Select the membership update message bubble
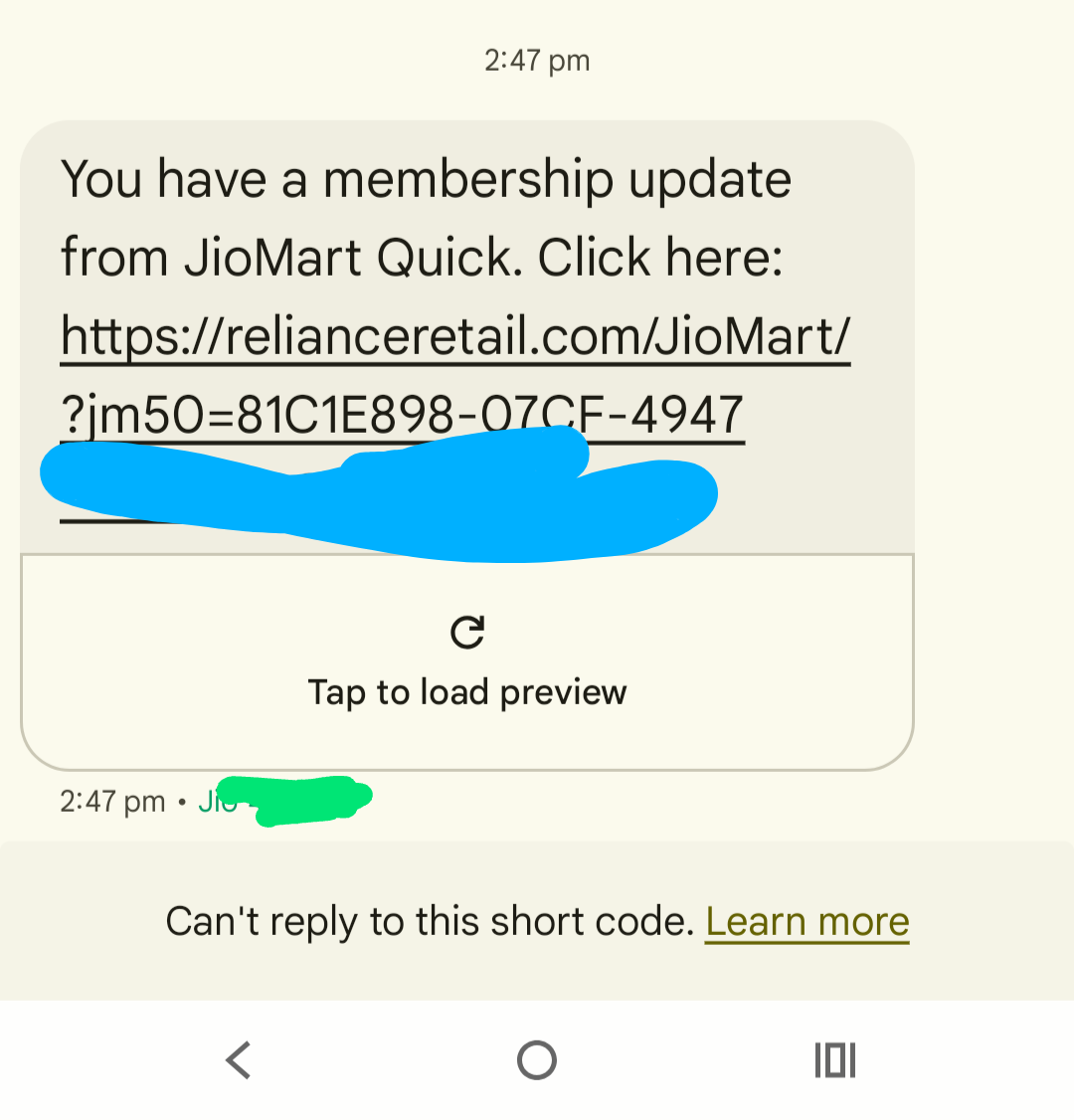This screenshot has width=1074, height=1120. coord(428,219)
